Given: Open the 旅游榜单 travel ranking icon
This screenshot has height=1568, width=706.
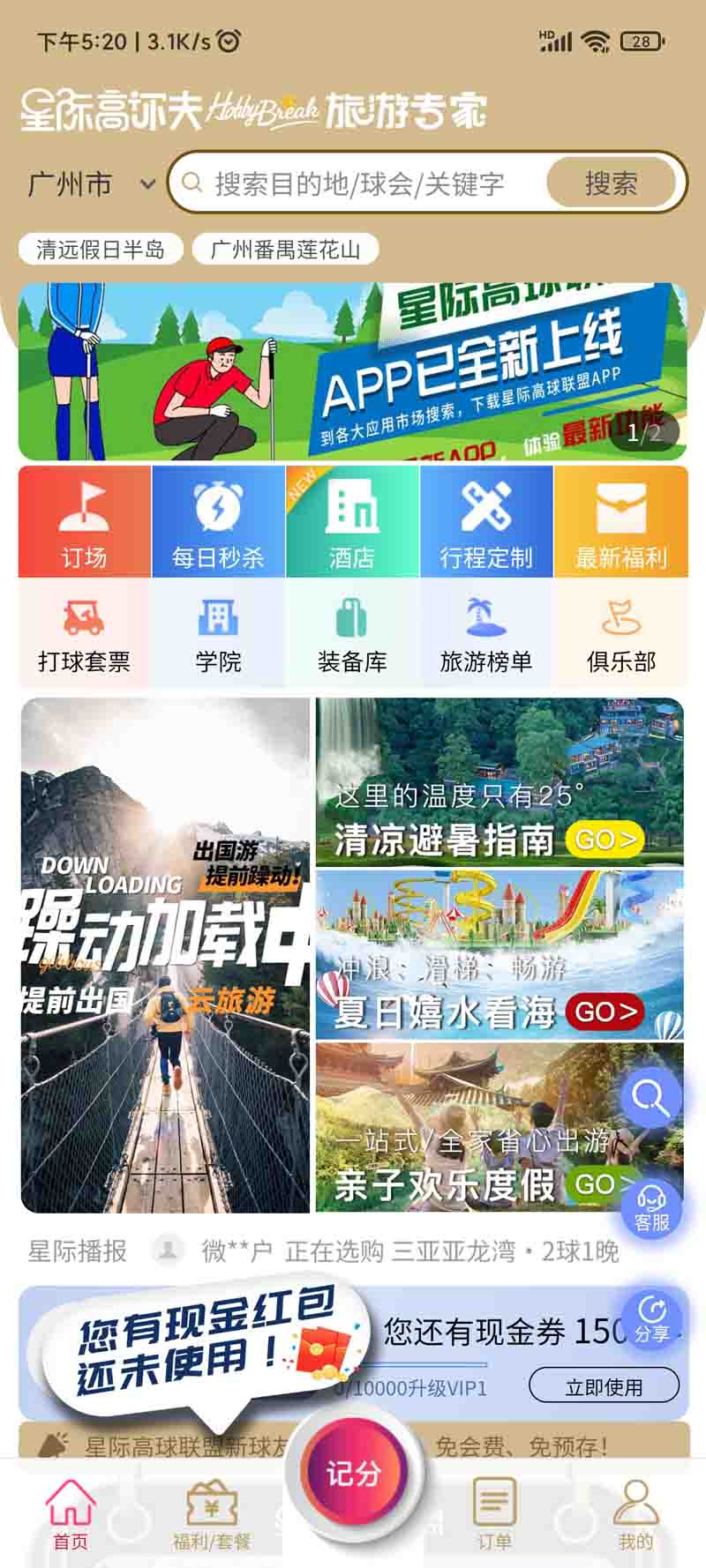Looking at the screenshot, I should click(486, 633).
